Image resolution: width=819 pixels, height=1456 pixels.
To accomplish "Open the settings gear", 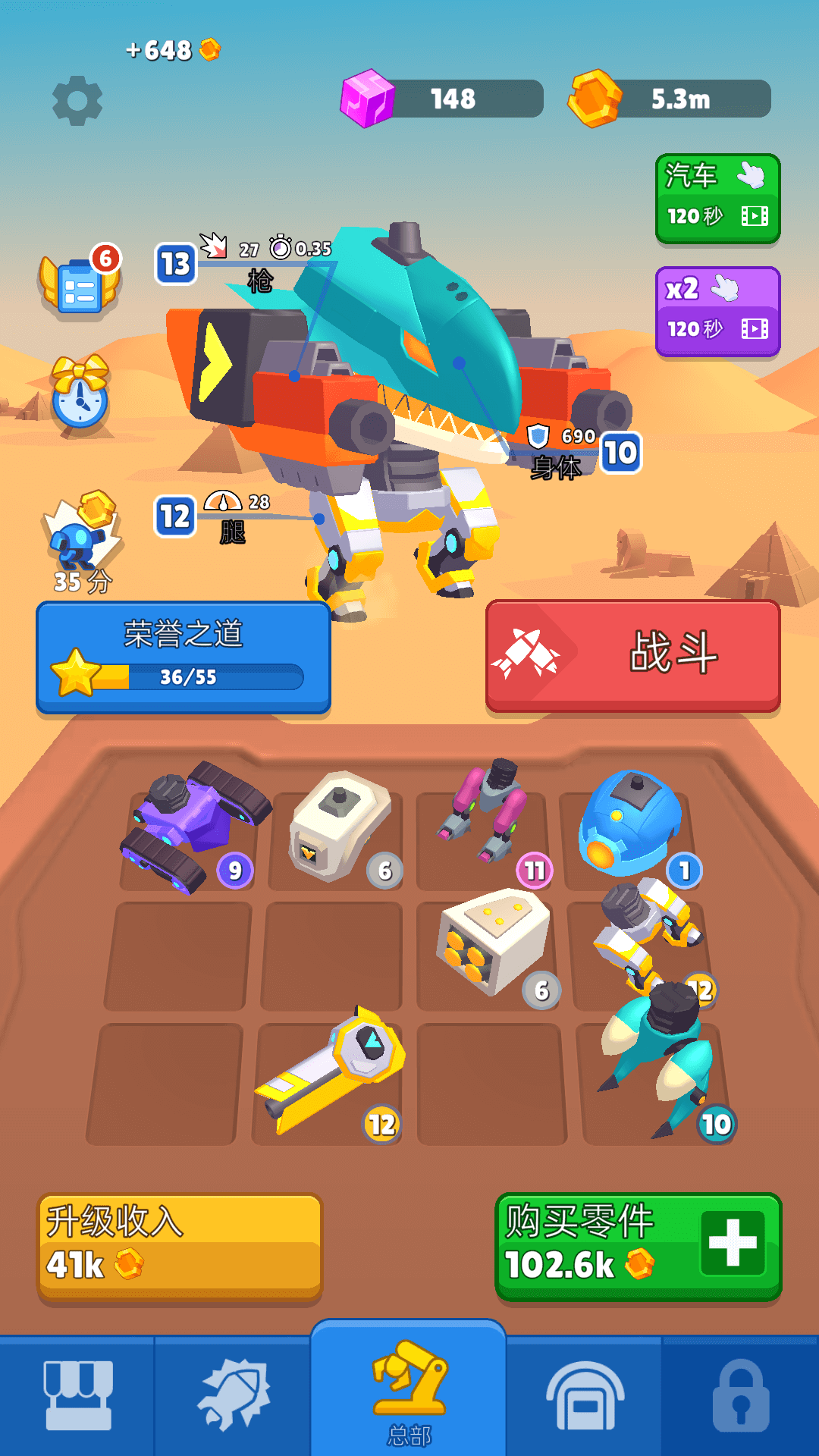I will [x=77, y=101].
